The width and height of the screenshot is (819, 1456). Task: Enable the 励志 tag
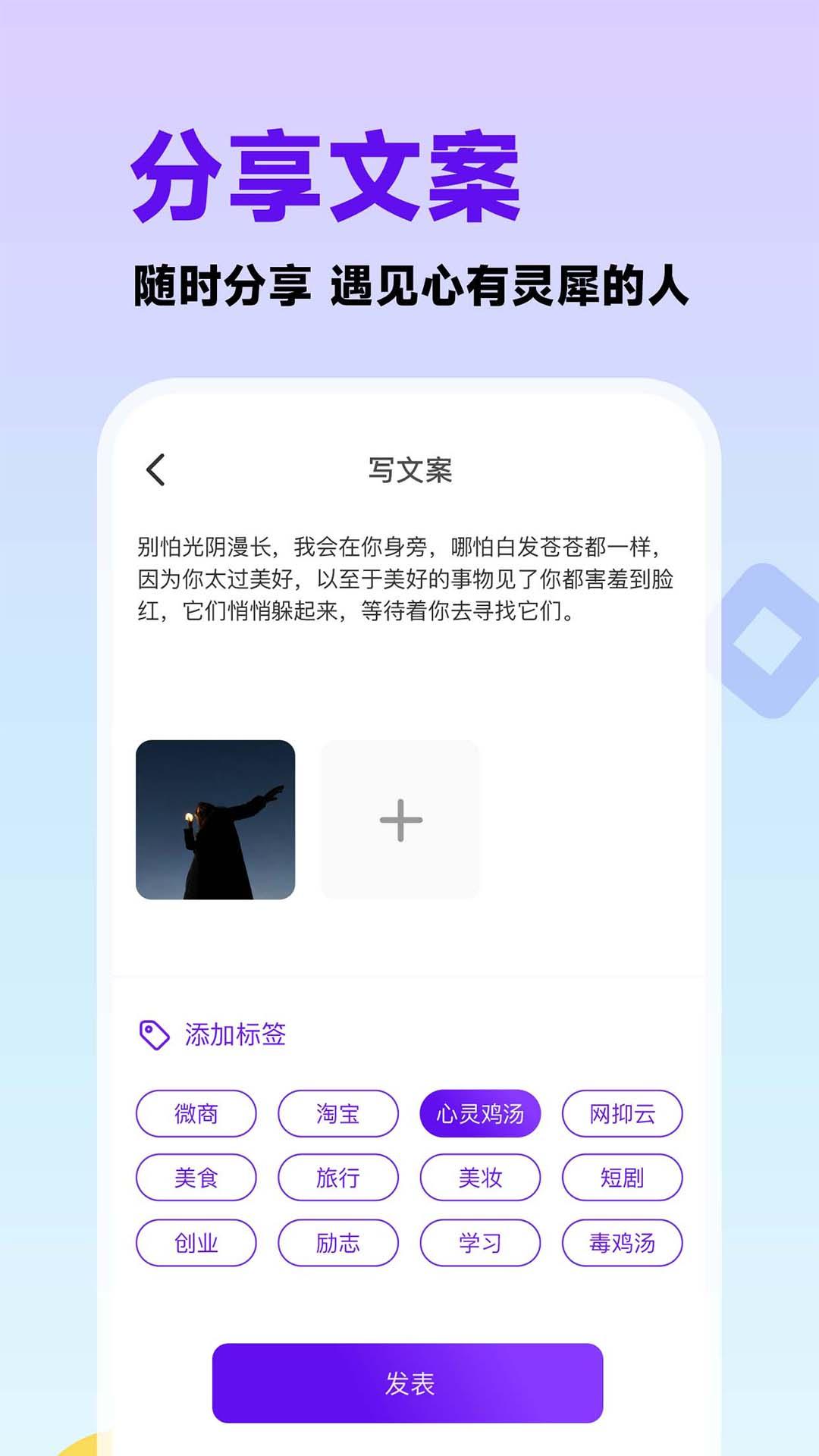coord(338,1242)
